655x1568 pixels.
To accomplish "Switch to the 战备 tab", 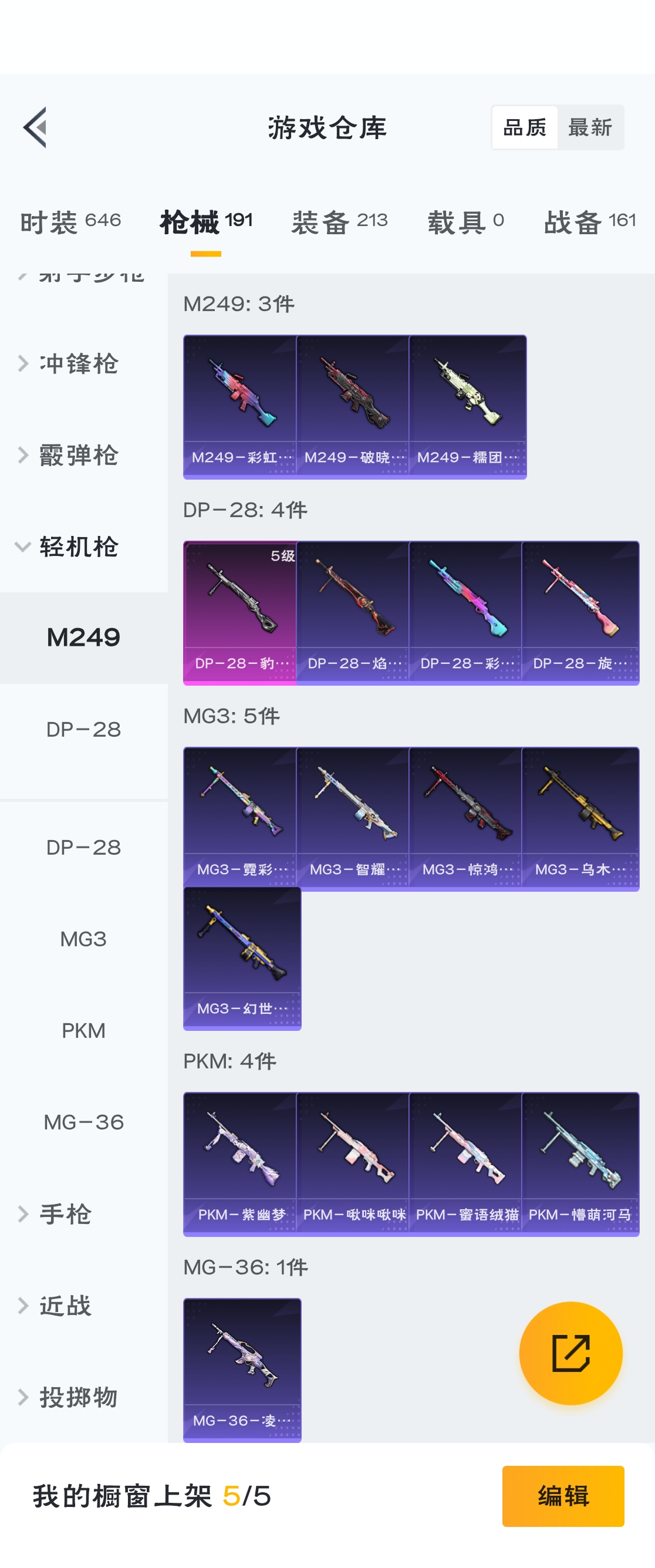I will [589, 221].
